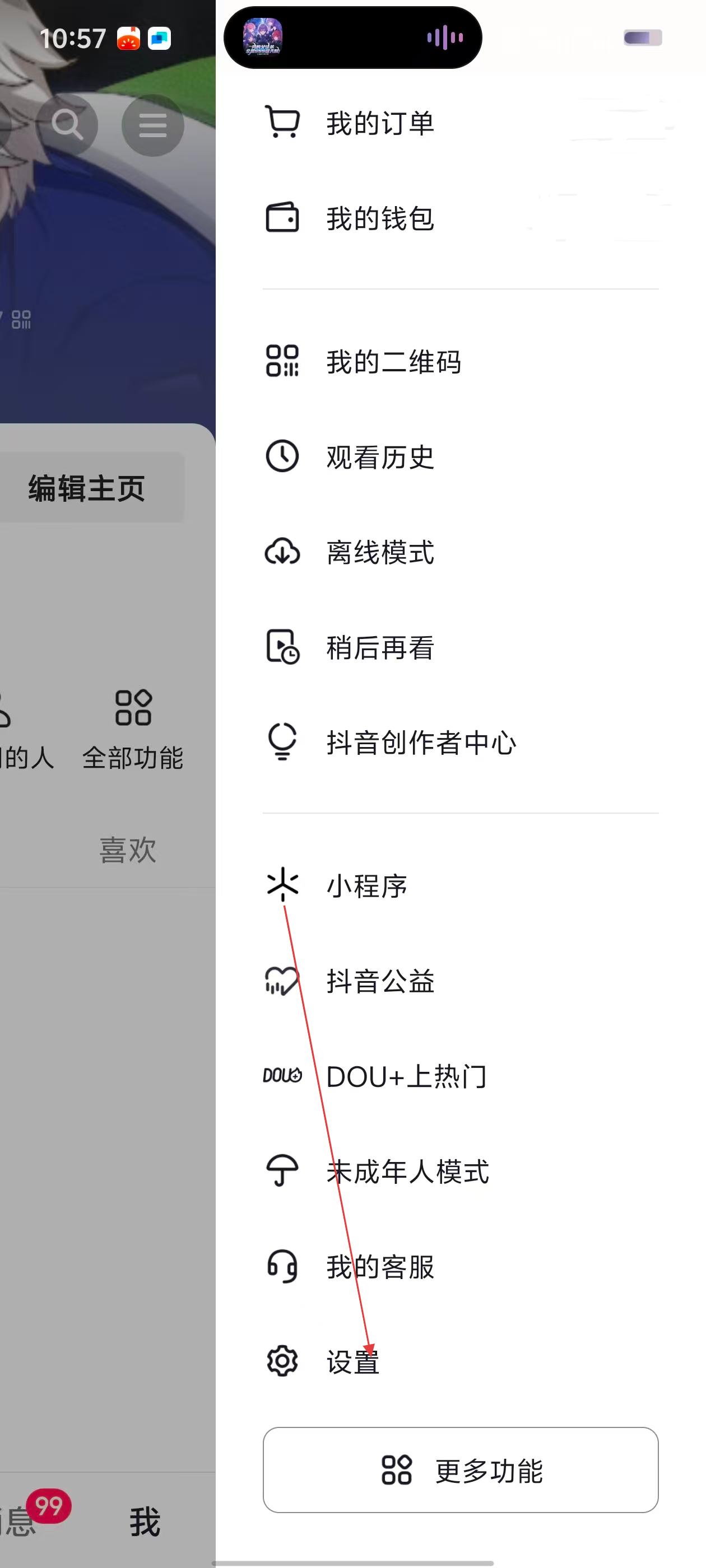This screenshot has width=706, height=1568.
Task: Tap the 更多功能 button
Action: click(x=461, y=1470)
